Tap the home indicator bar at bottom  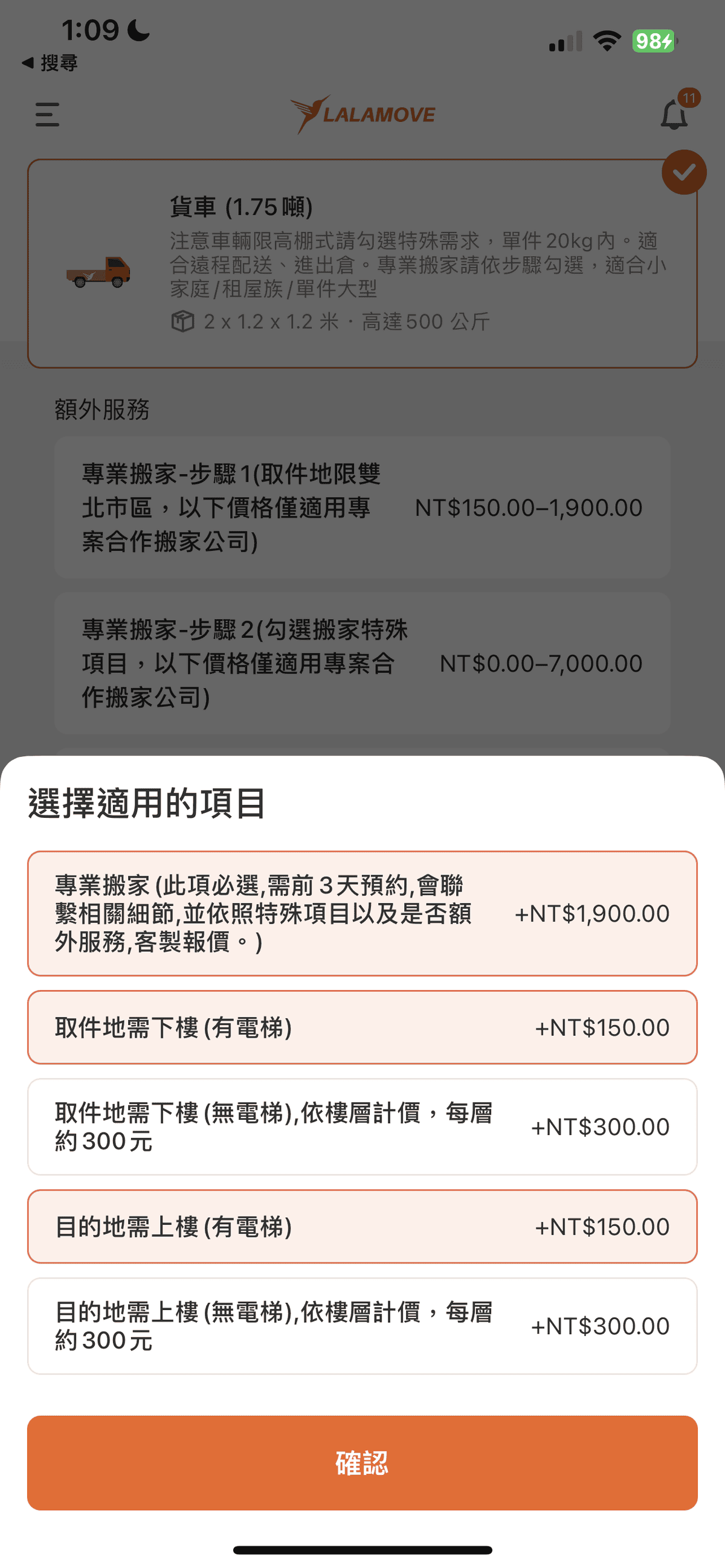(362, 1549)
